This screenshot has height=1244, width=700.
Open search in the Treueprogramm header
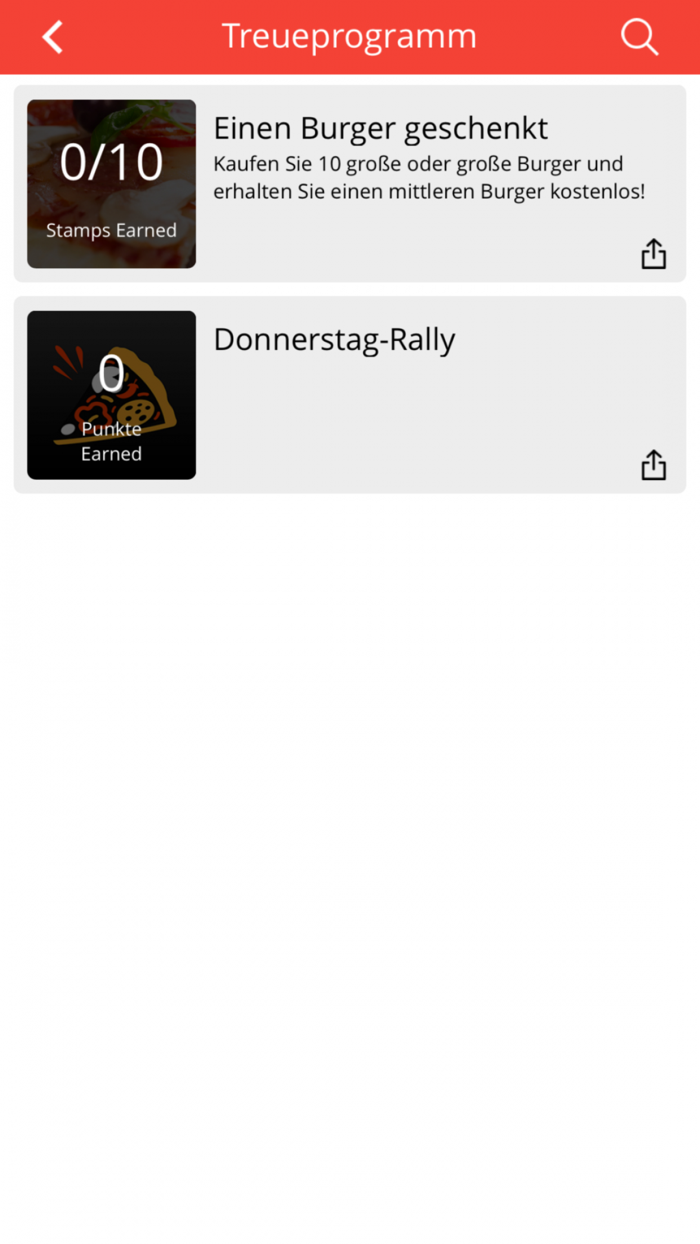point(639,37)
